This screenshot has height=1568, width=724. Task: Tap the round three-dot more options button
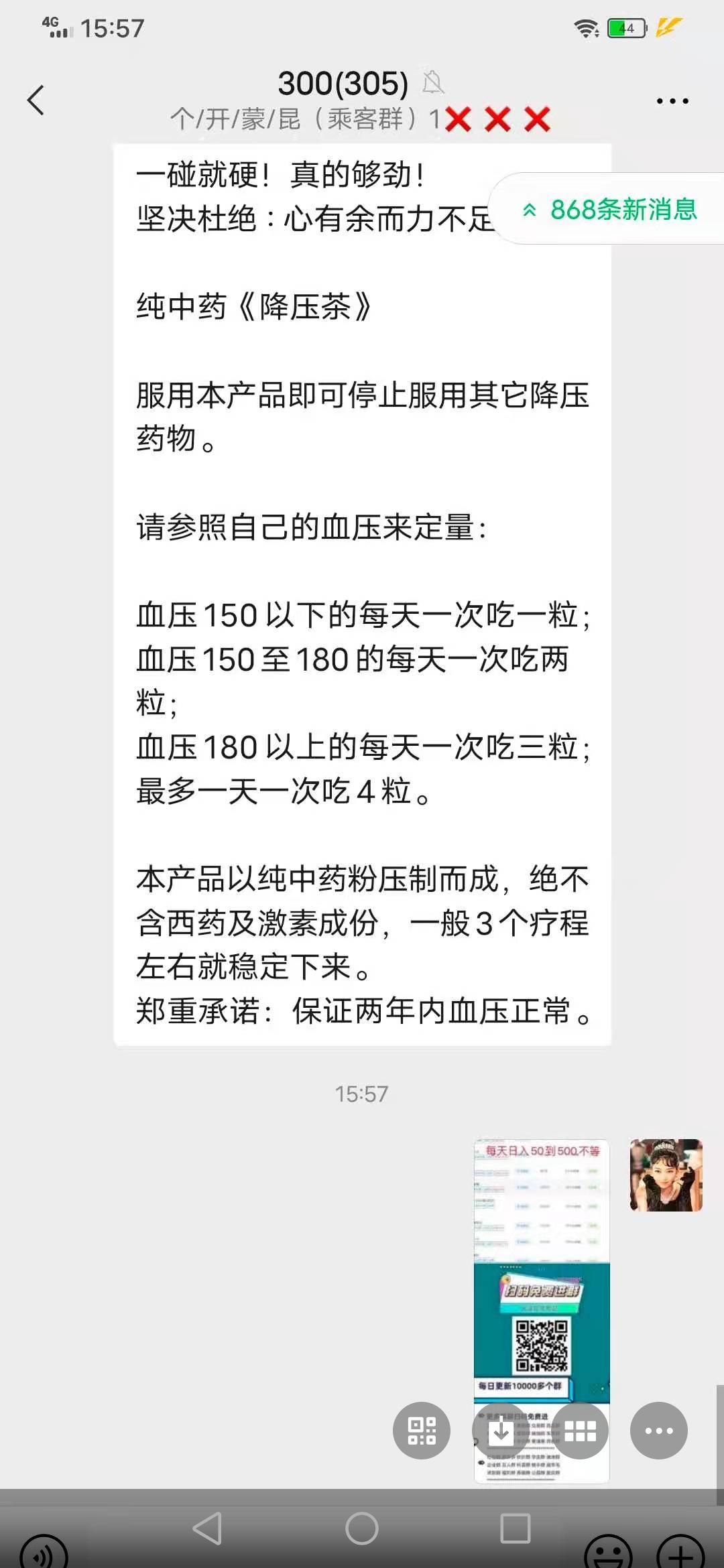658,1431
